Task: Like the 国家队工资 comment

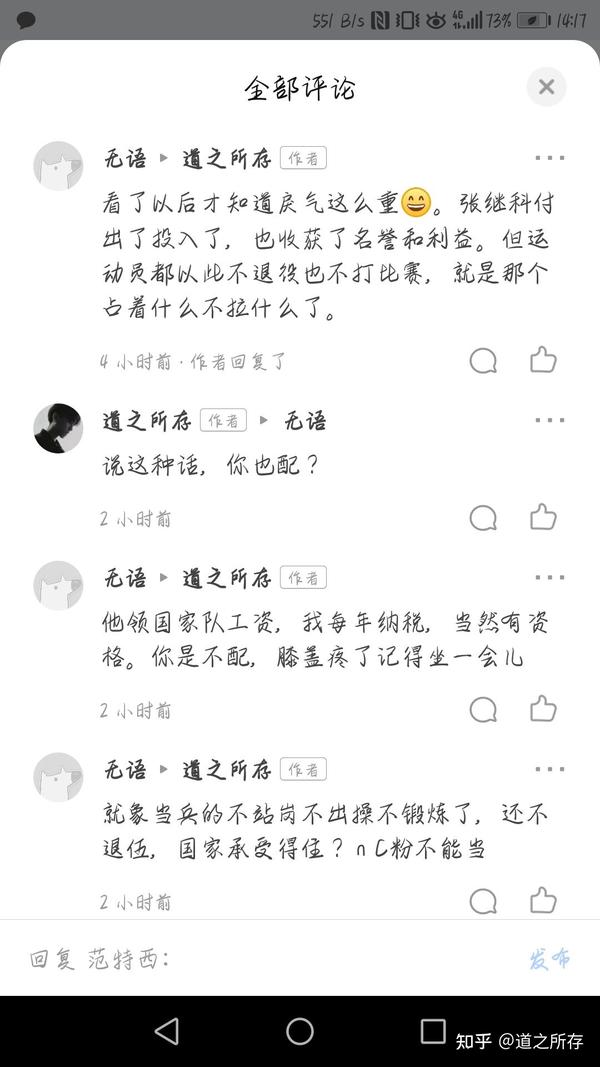Action: click(543, 709)
